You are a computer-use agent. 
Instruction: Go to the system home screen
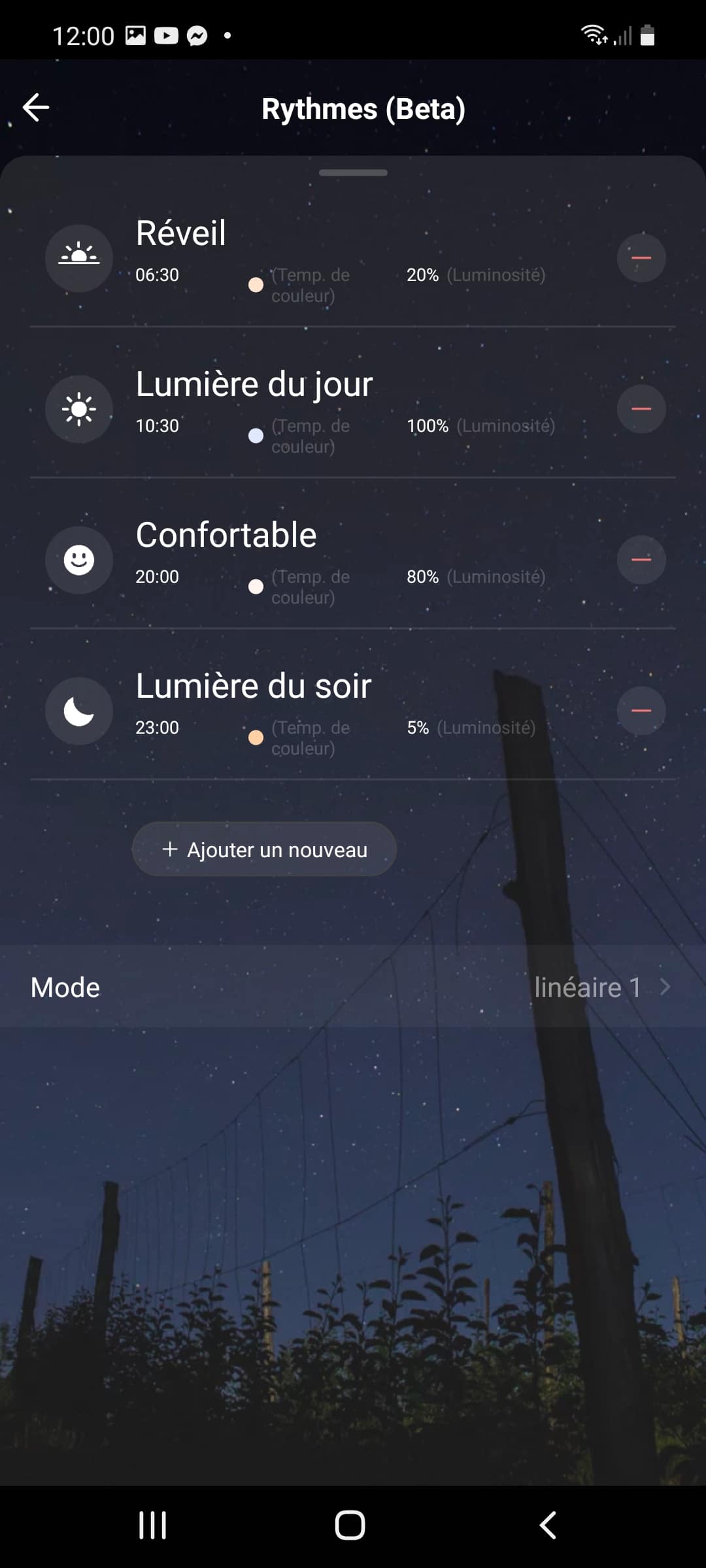point(350,1526)
